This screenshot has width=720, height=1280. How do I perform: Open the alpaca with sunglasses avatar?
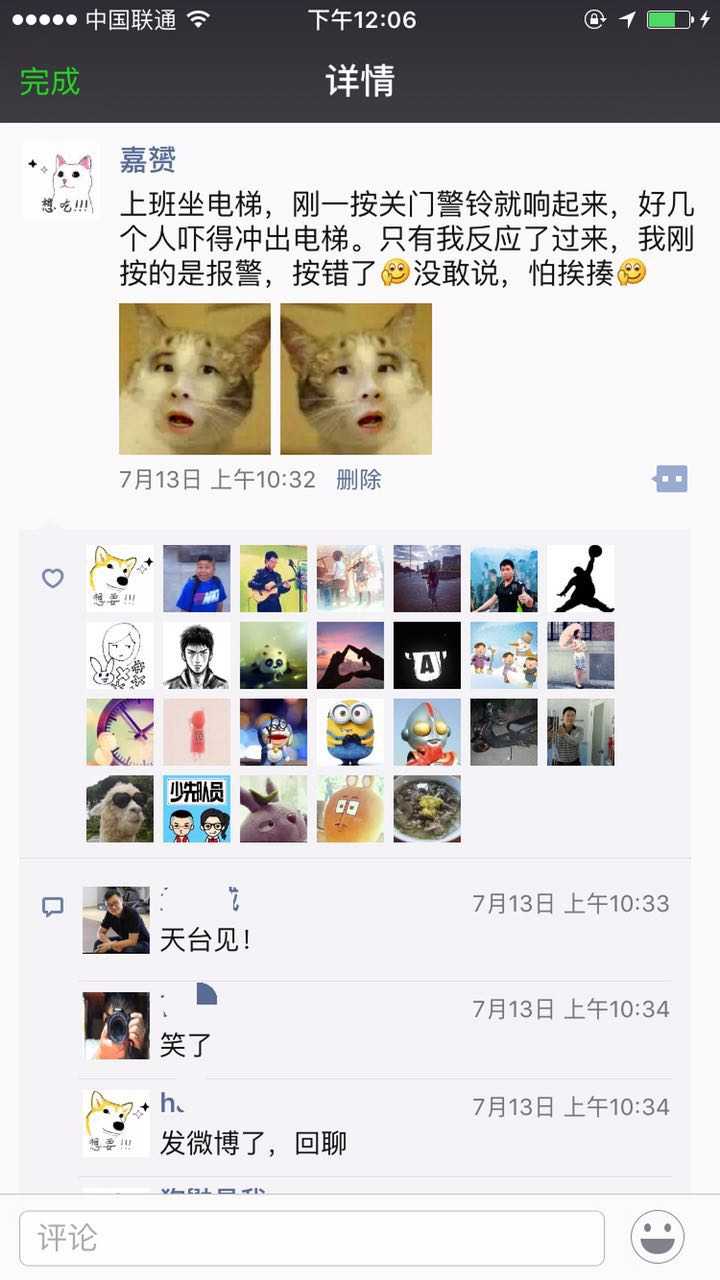(x=120, y=809)
